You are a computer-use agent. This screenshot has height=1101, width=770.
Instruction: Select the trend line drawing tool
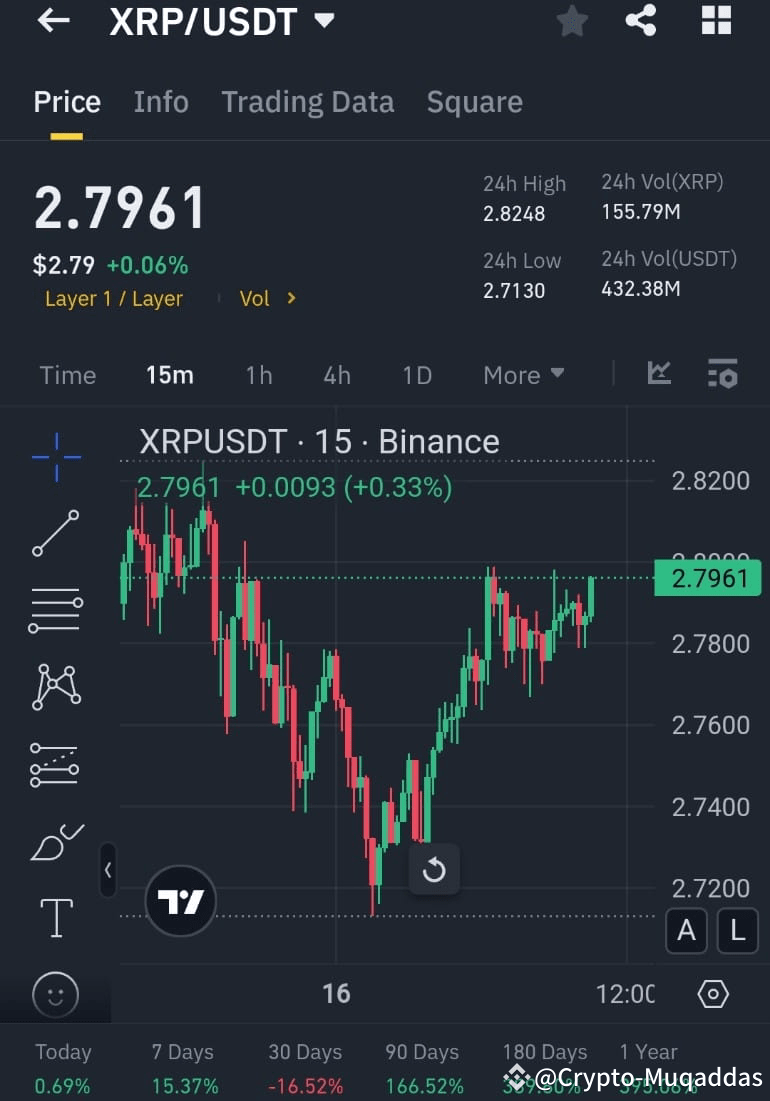point(55,533)
